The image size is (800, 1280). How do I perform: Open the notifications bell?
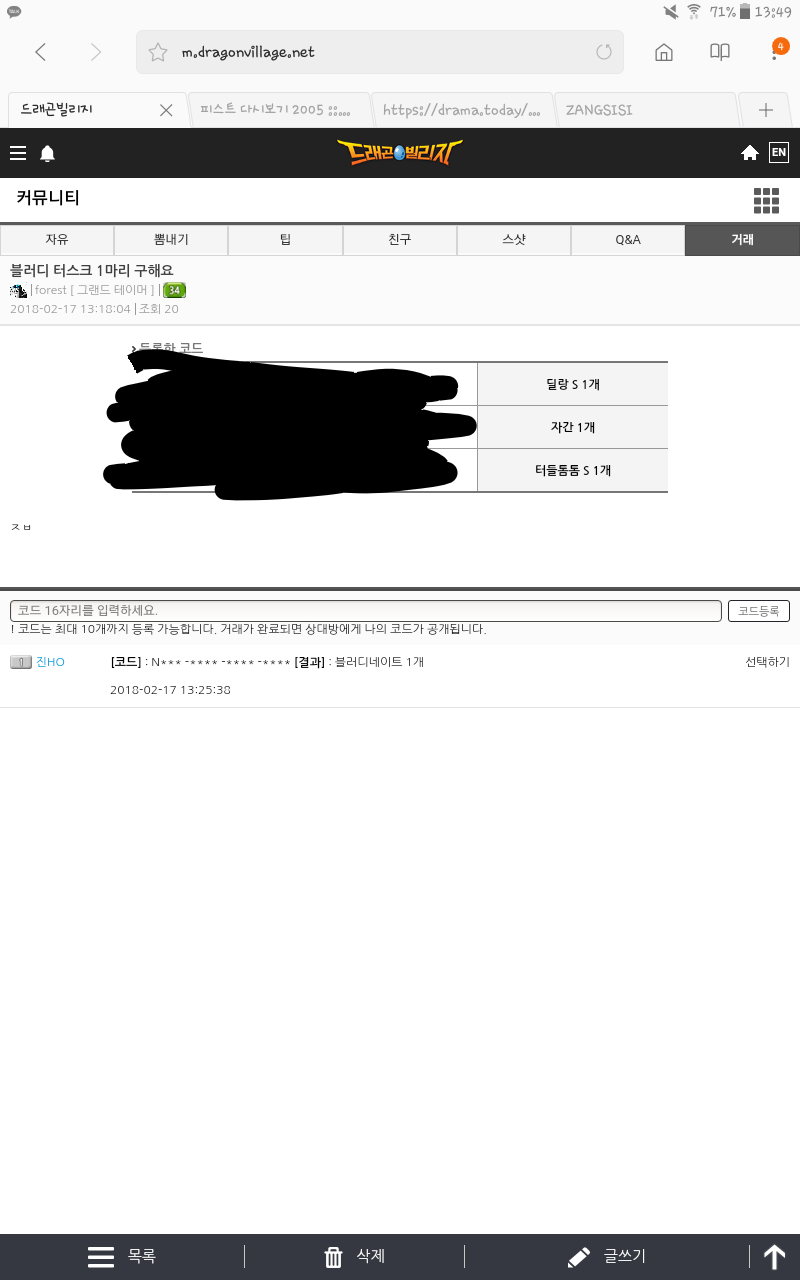click(47, 153)
